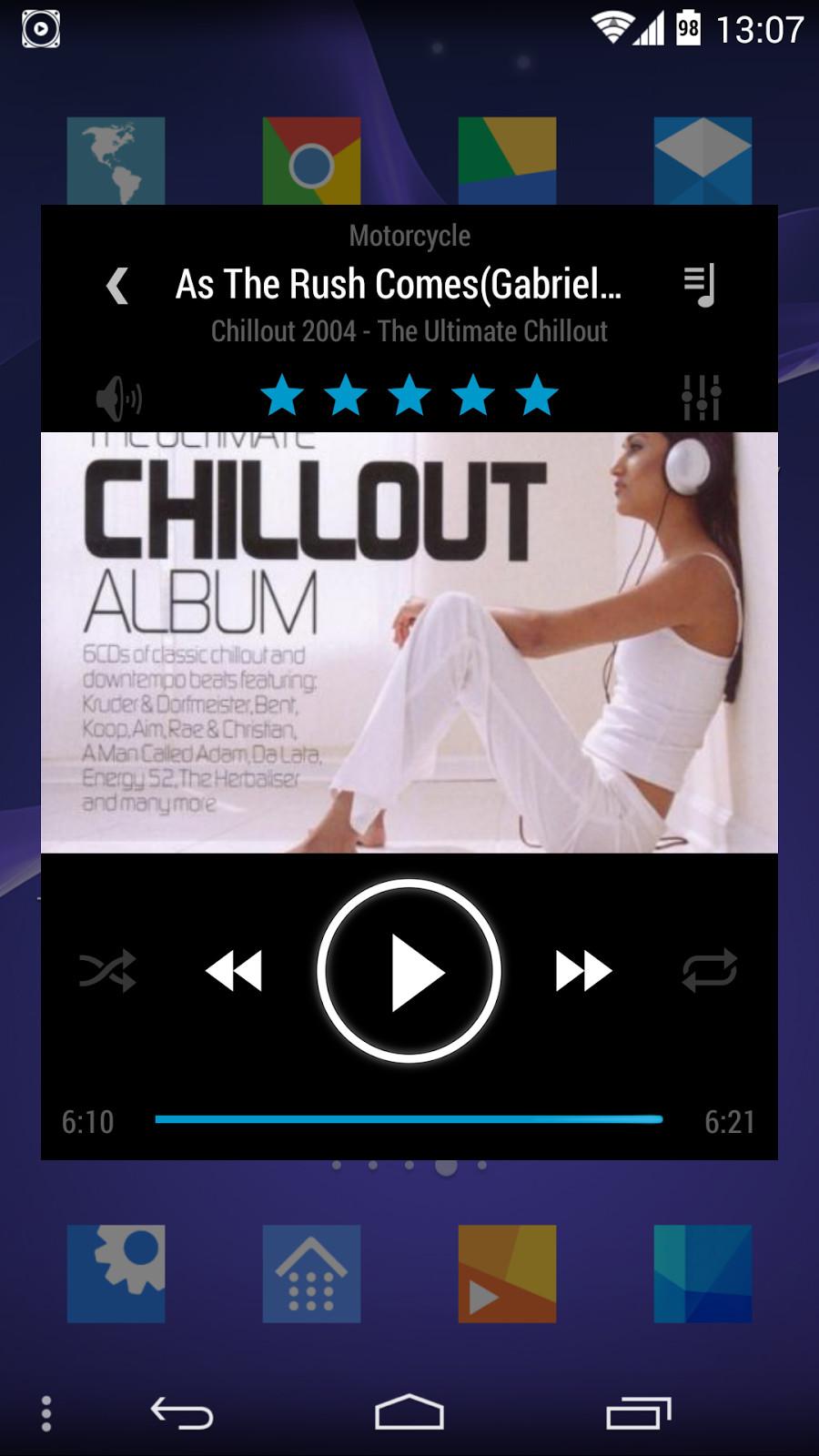This screenshot has width=819, height=1456.
Task: Tap the blue playback progress bar
Action: (x=409, y=1119)
